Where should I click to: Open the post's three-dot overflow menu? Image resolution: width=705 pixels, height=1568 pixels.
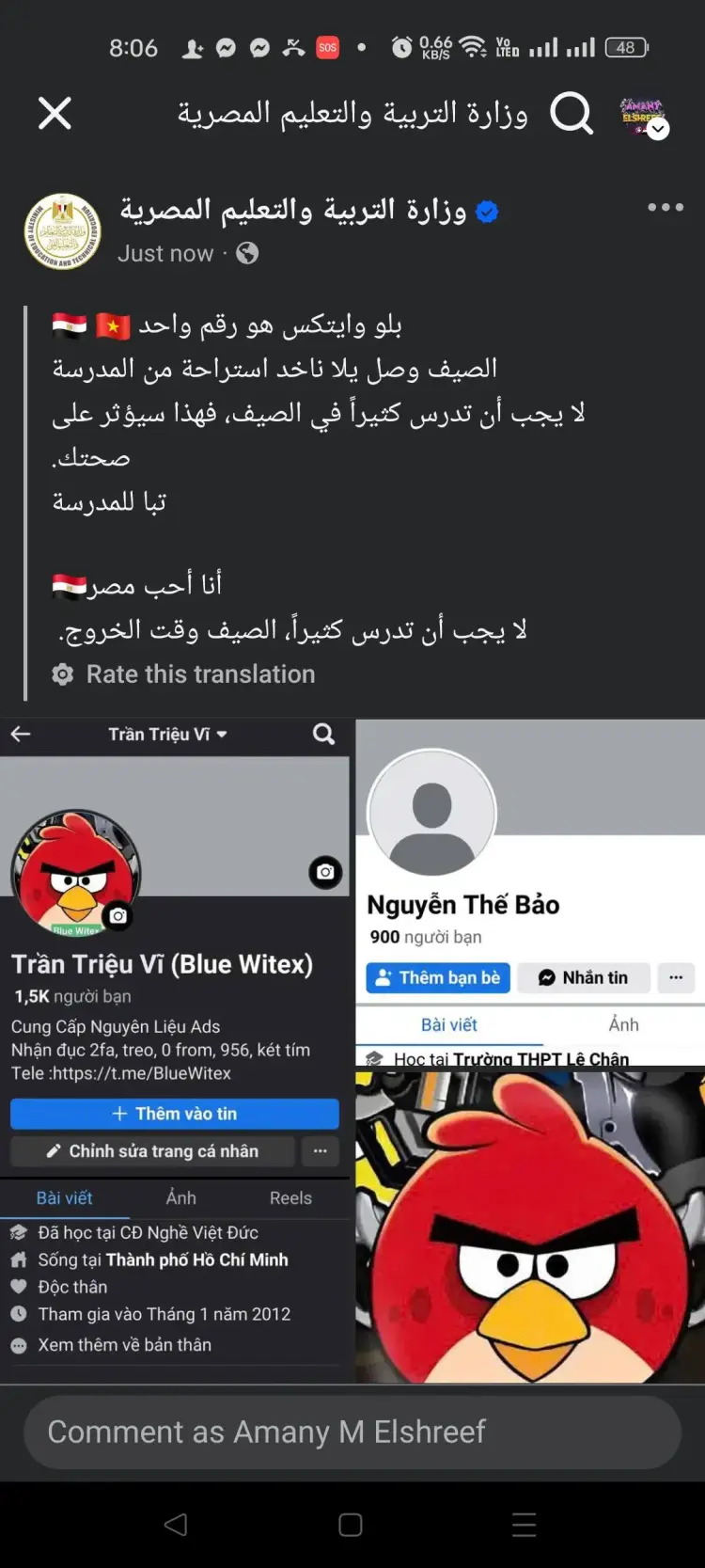click(x=665, y=207)
